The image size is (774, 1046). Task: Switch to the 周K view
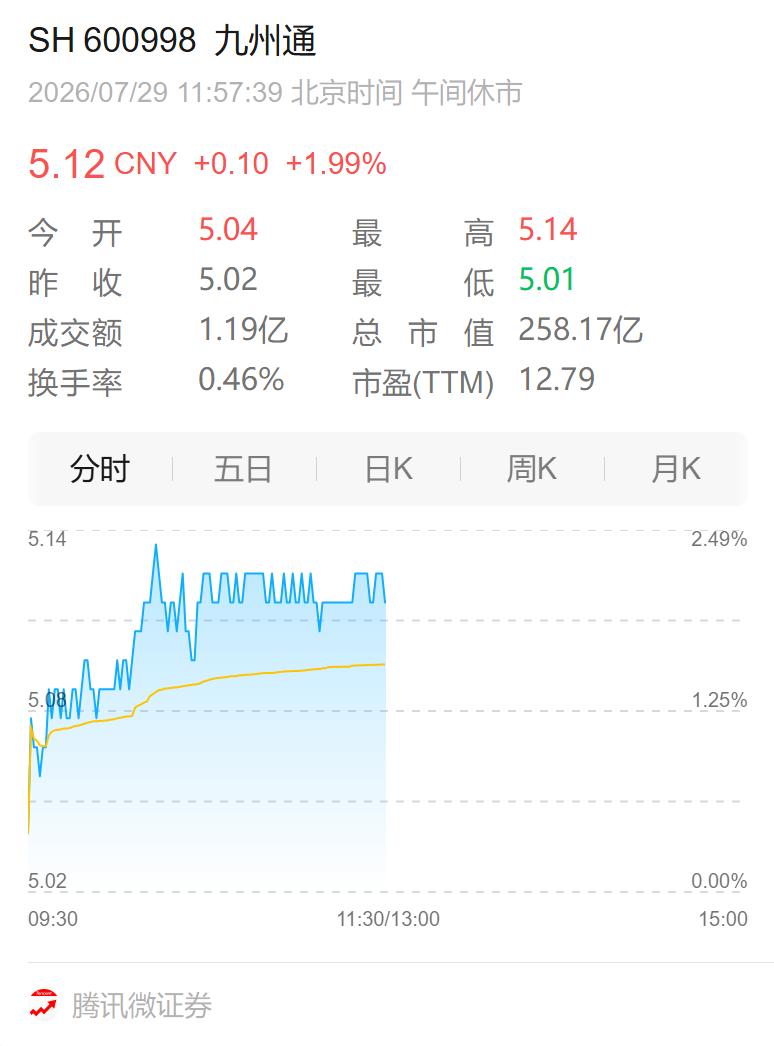tap(532, 469)
